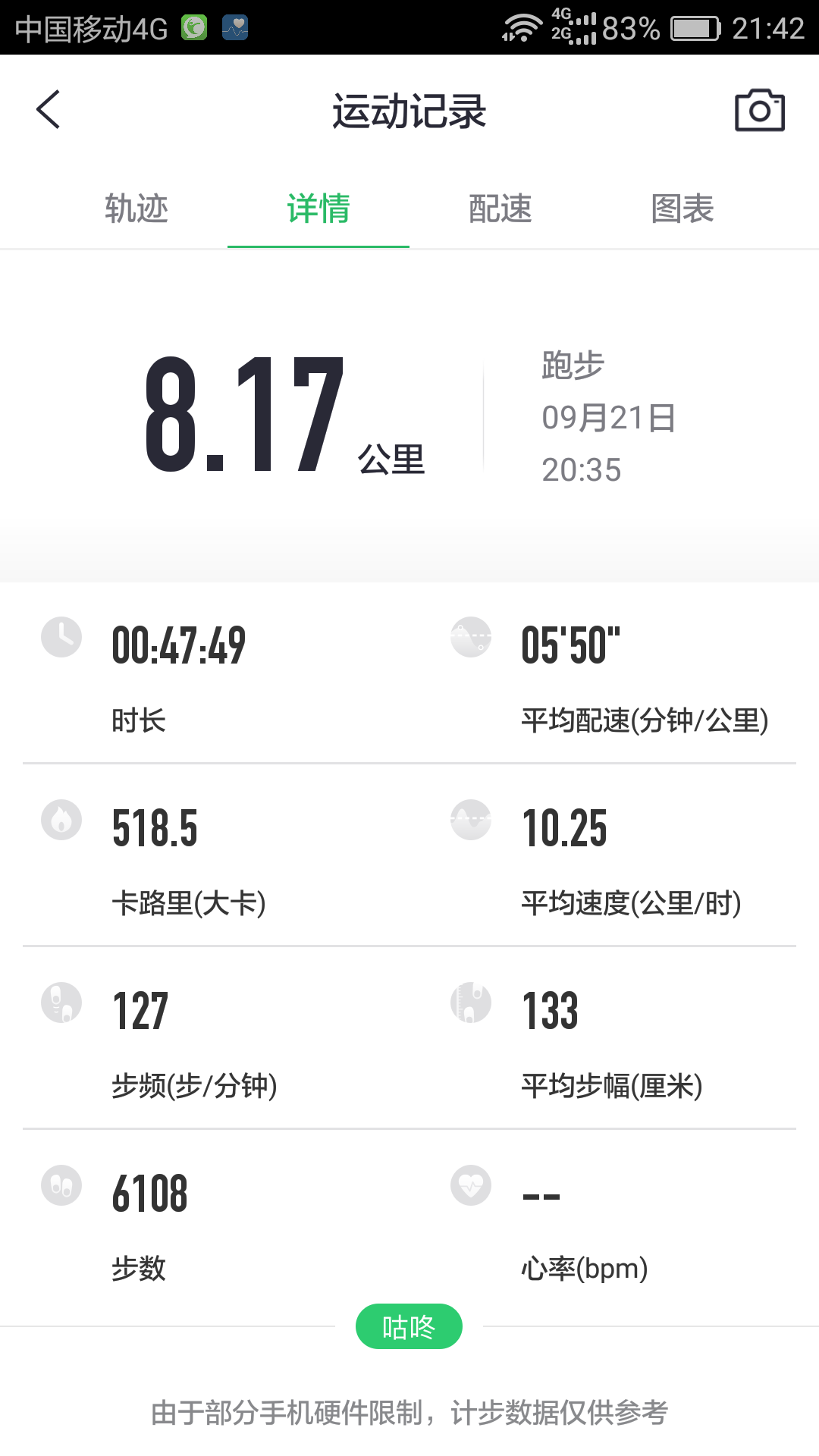
Task: Open the 配速 tab
Action: (500, 210)
